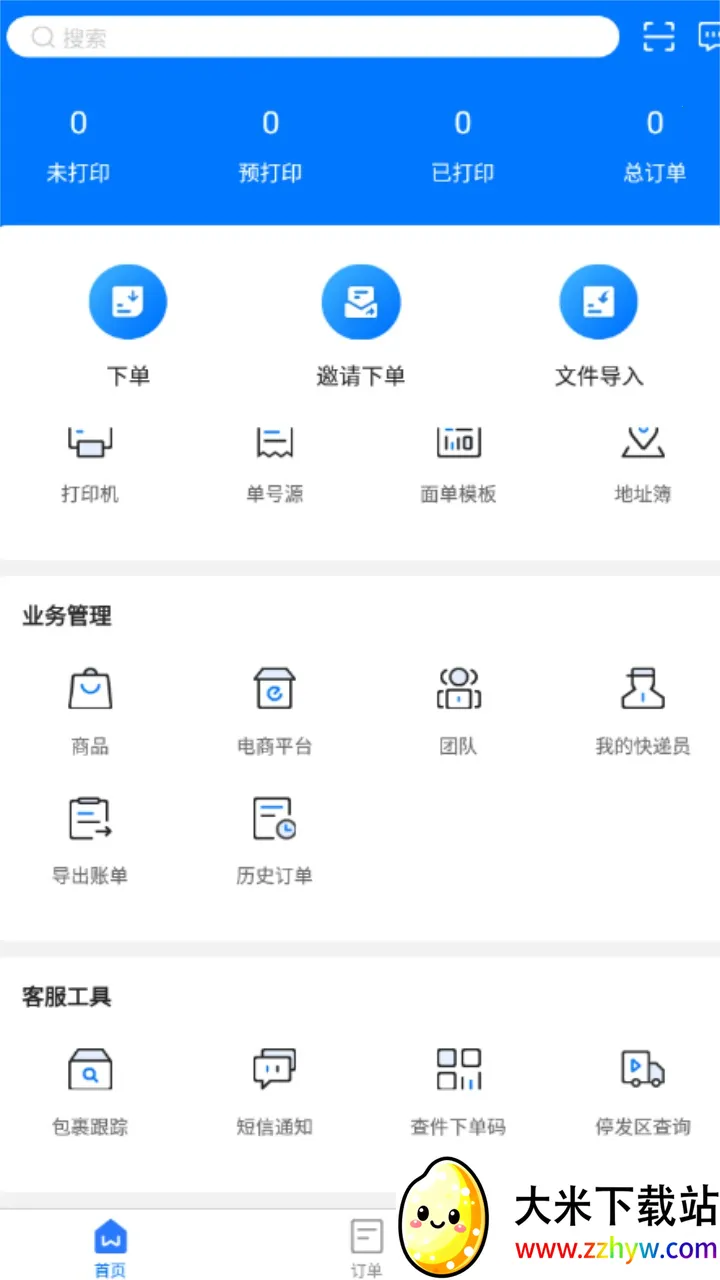
Task: Tap the 搜索 search box
Action: click(x=312, y=38)
